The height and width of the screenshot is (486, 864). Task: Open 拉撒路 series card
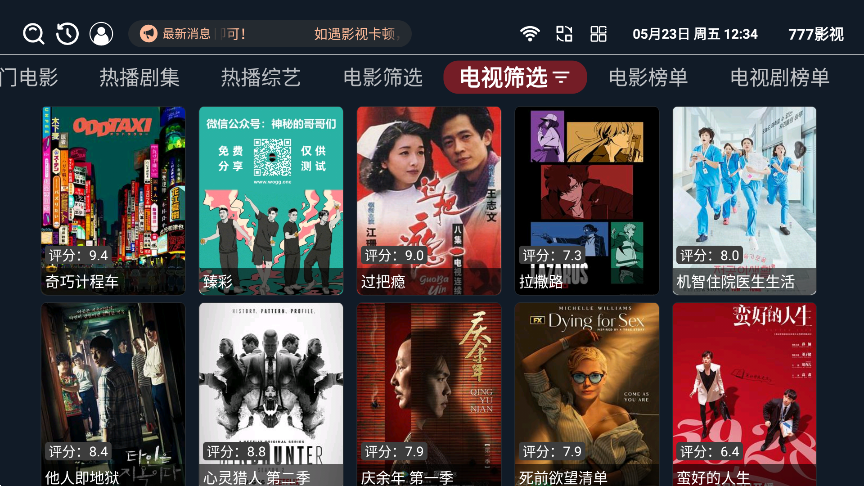[587, 200]
